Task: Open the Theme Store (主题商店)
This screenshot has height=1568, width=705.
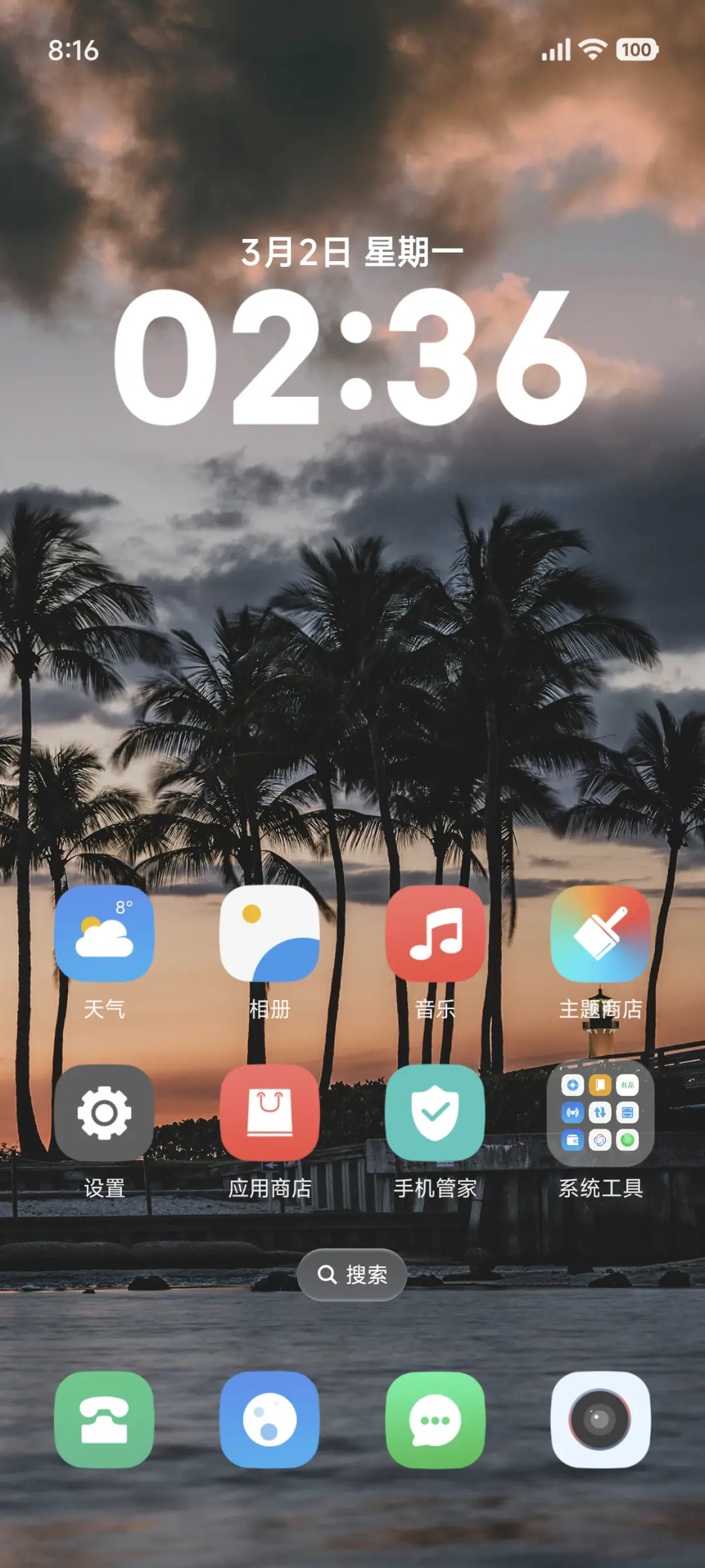Action: click(x=601, y=933)
